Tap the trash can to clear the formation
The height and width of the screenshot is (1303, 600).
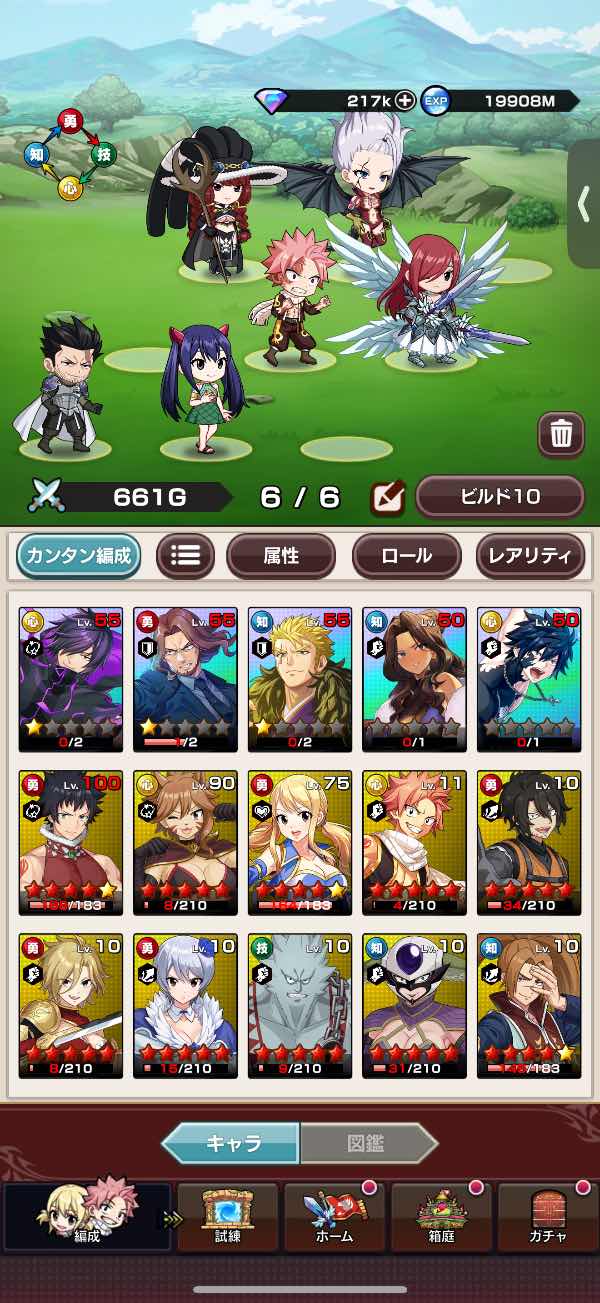coord(561,433)
